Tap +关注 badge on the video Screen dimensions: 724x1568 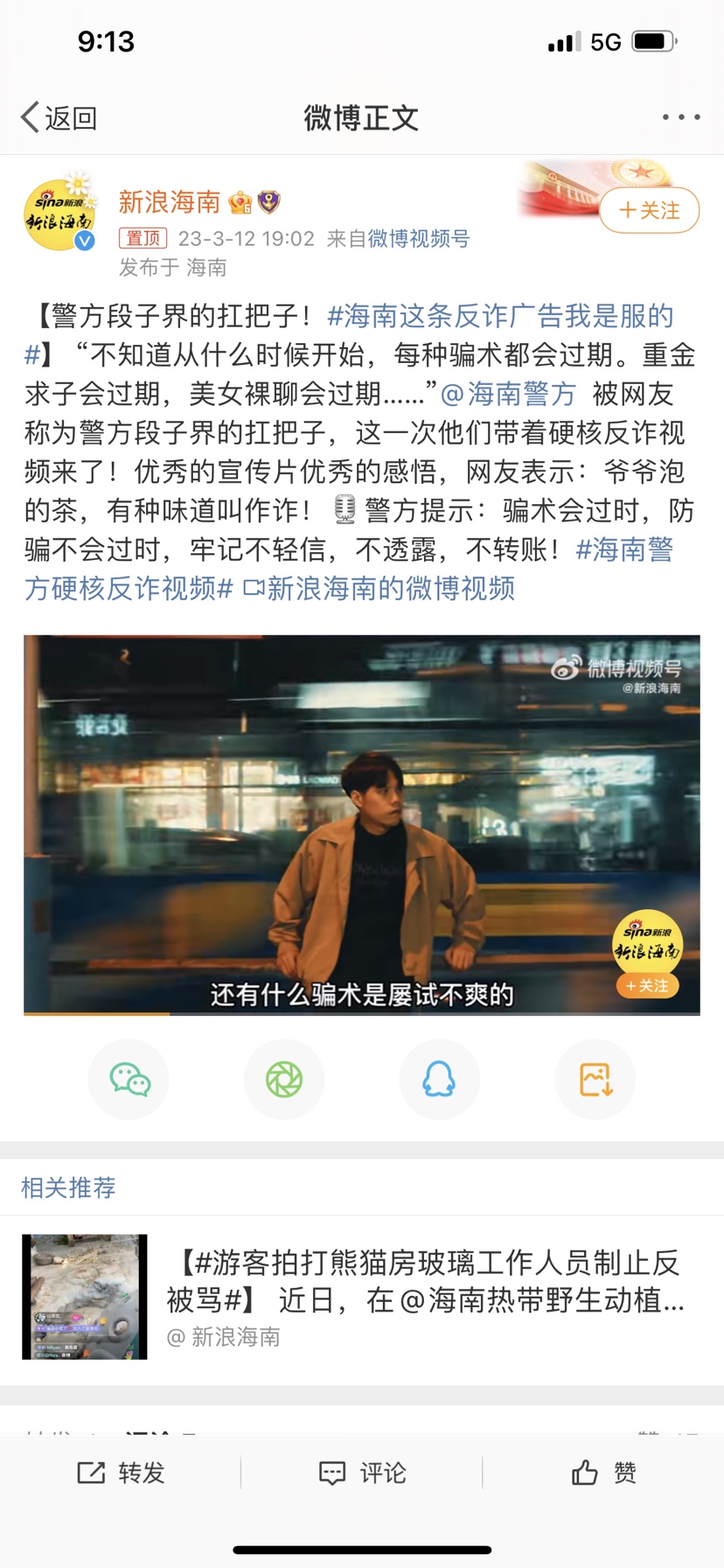647,986
